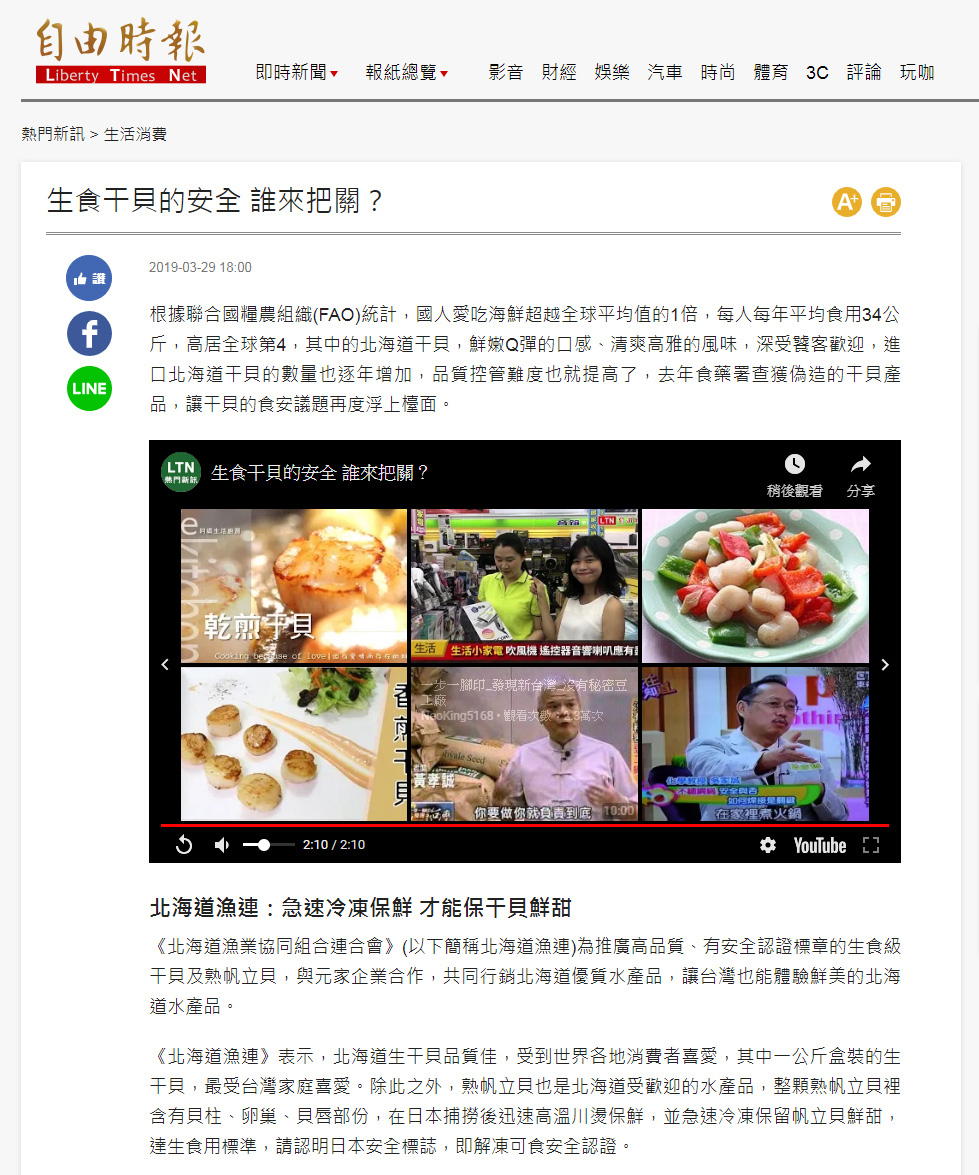Open the 即時新聞 dropdown menu
This screenshot has width=979, height=1175.
(296, 73)
